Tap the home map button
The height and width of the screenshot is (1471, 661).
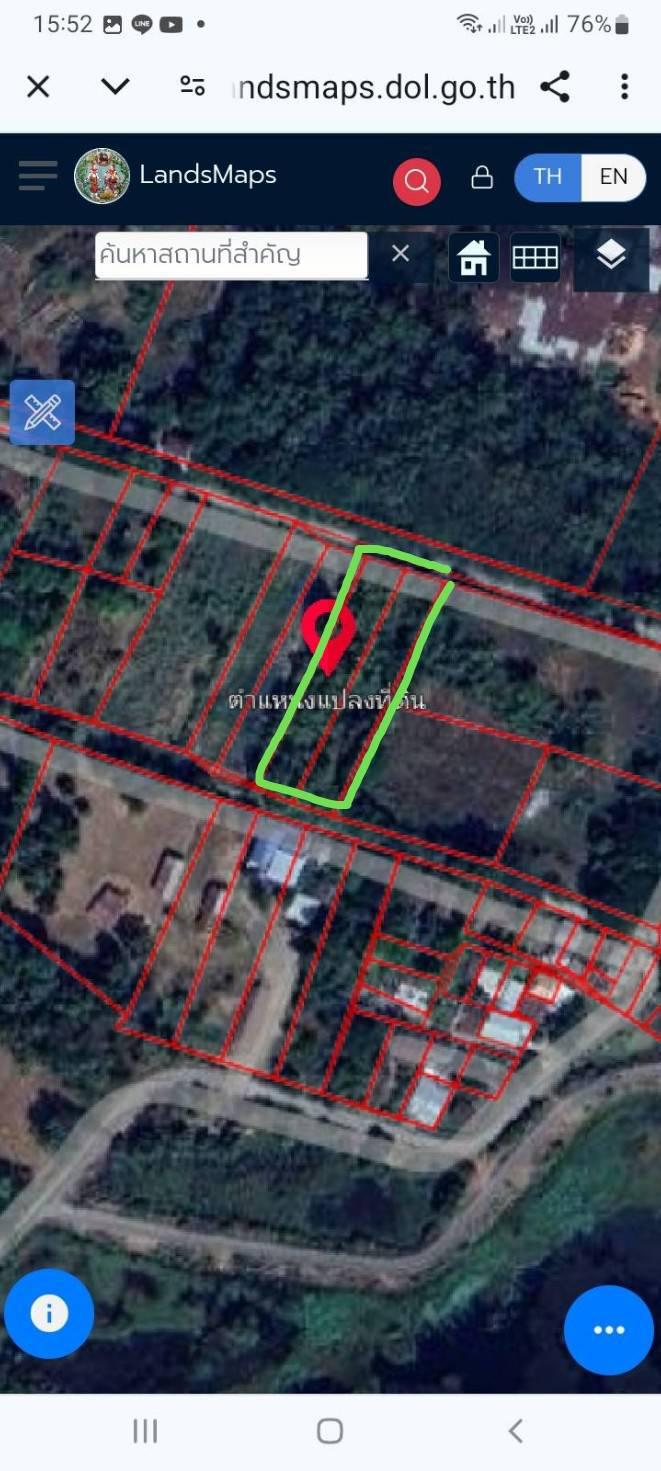pos(473,257)
